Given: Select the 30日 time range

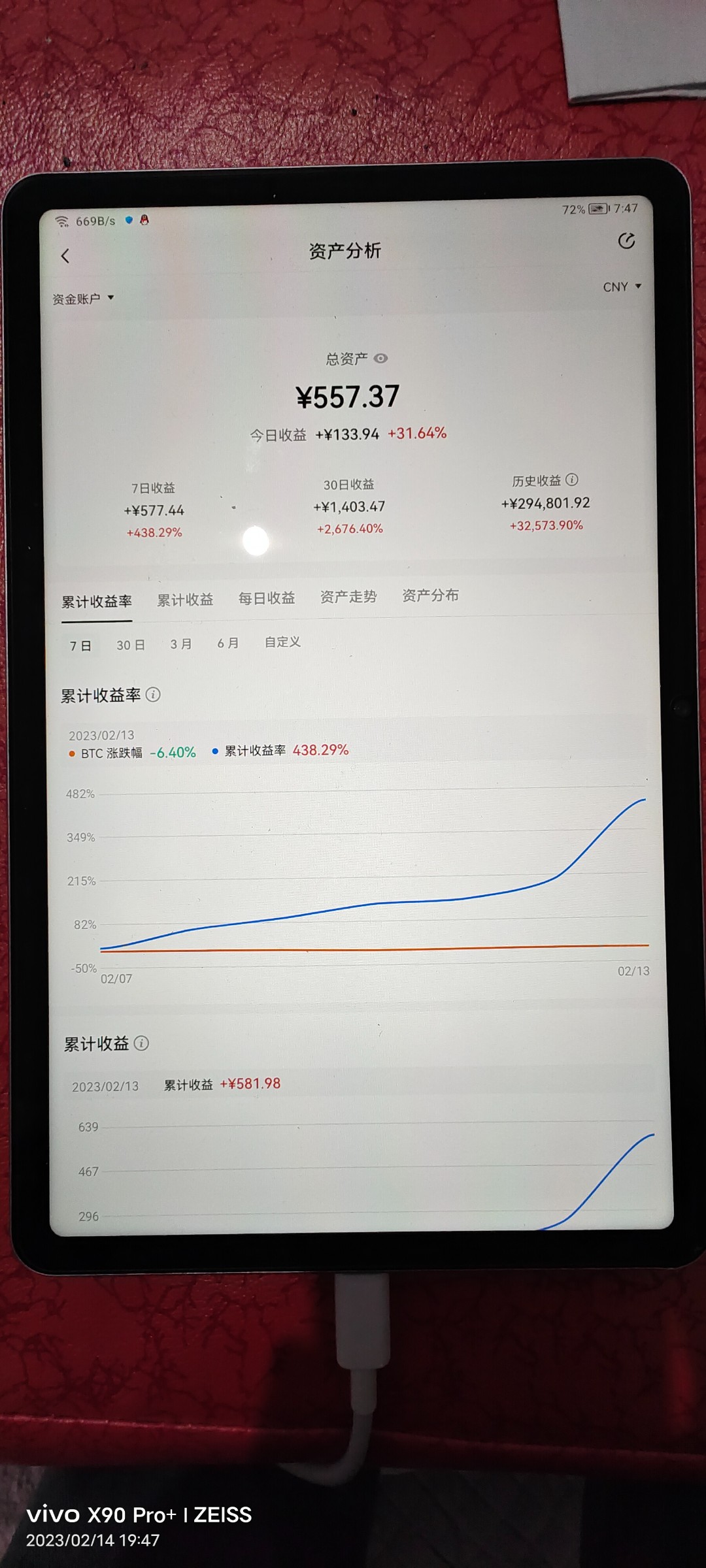Looking at the screenshot, I should (131, 645).
